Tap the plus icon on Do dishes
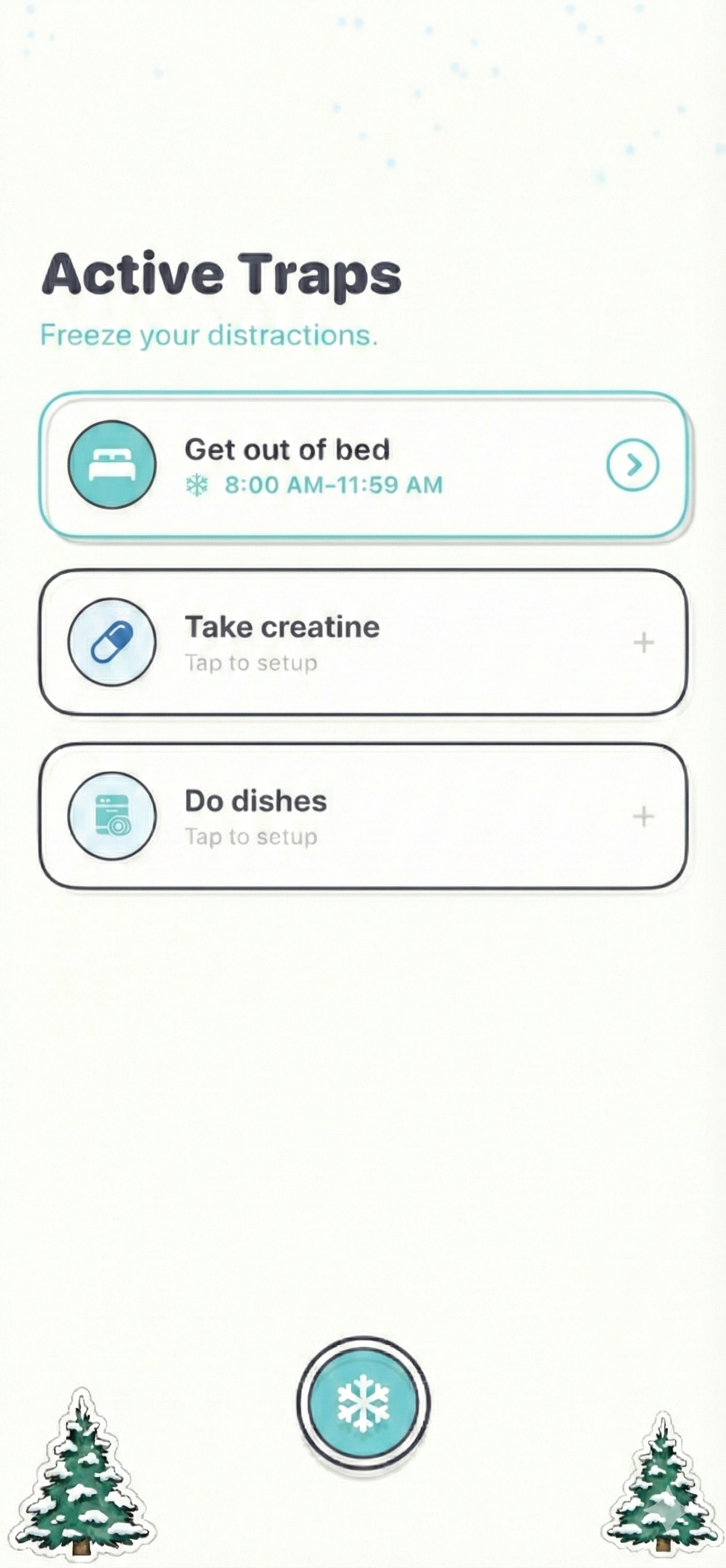This screenshot has height=1568, width=726. click(x=643, y=816)
